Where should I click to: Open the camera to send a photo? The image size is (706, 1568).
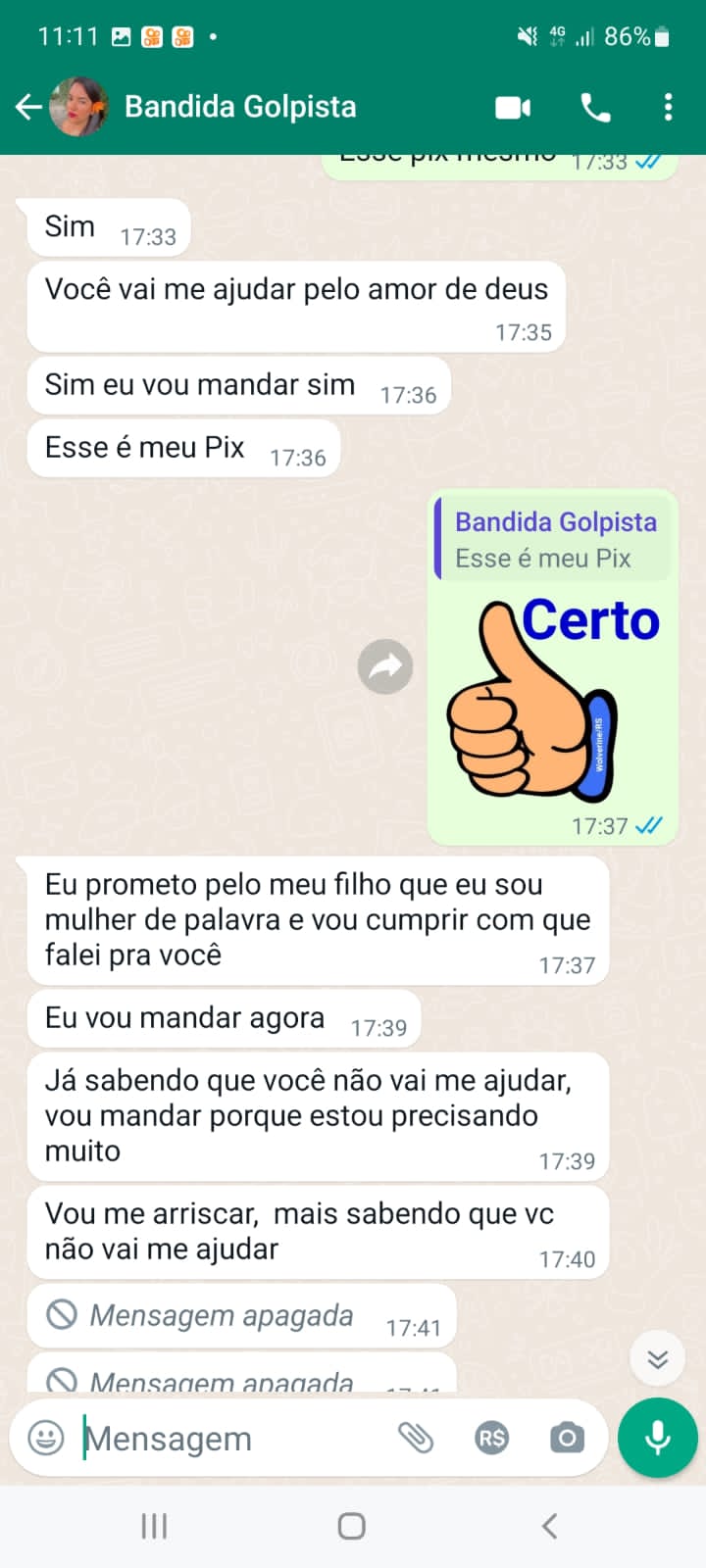coord(567,1438)
